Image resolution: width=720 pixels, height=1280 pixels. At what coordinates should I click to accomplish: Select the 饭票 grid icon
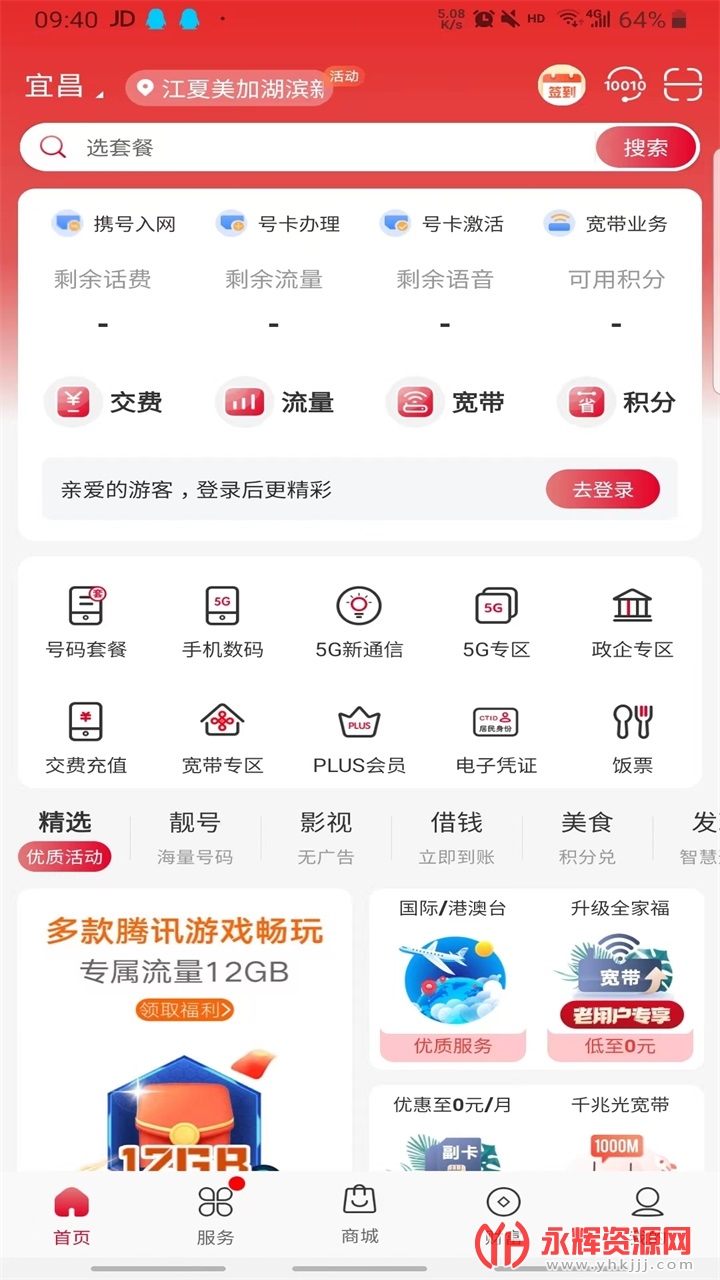tap(632, 738)
